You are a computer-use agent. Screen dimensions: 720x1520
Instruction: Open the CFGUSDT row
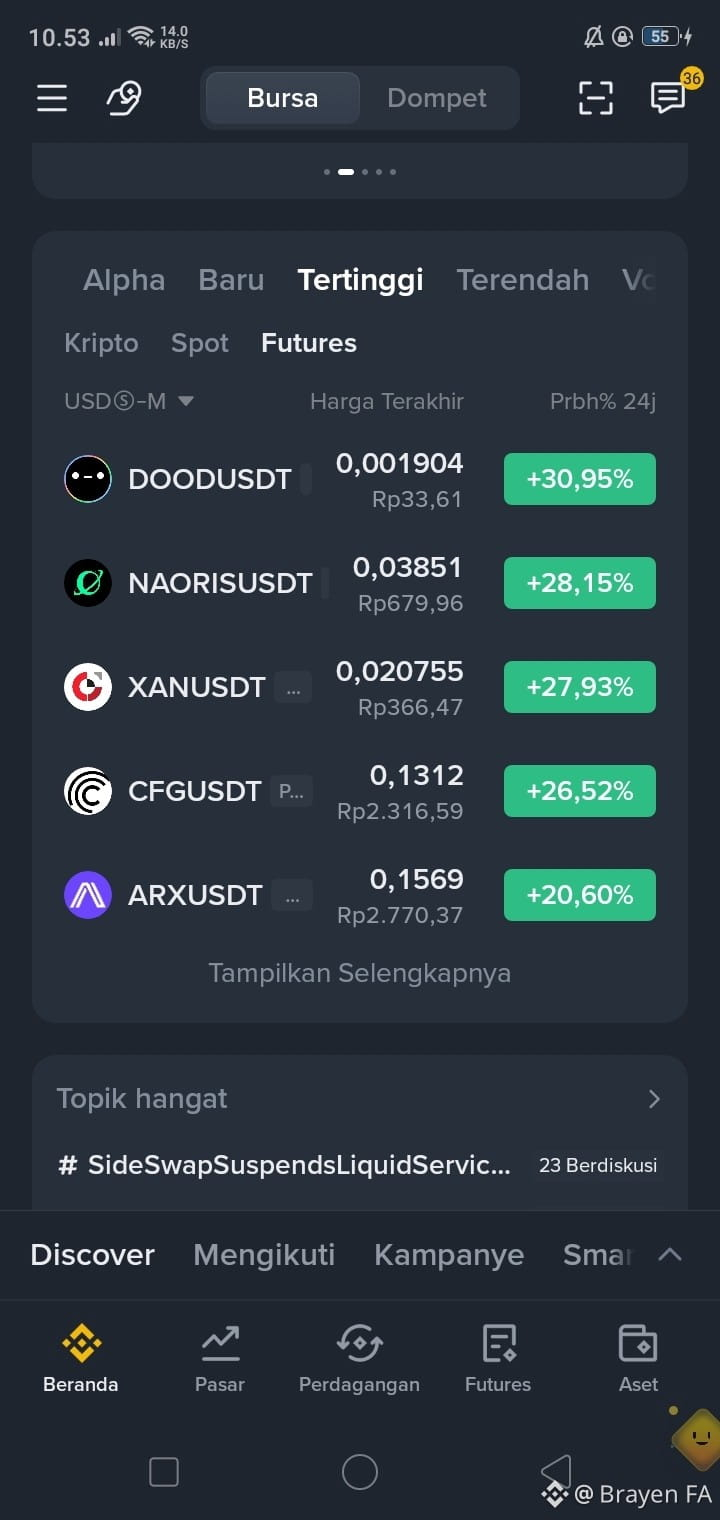360,791
